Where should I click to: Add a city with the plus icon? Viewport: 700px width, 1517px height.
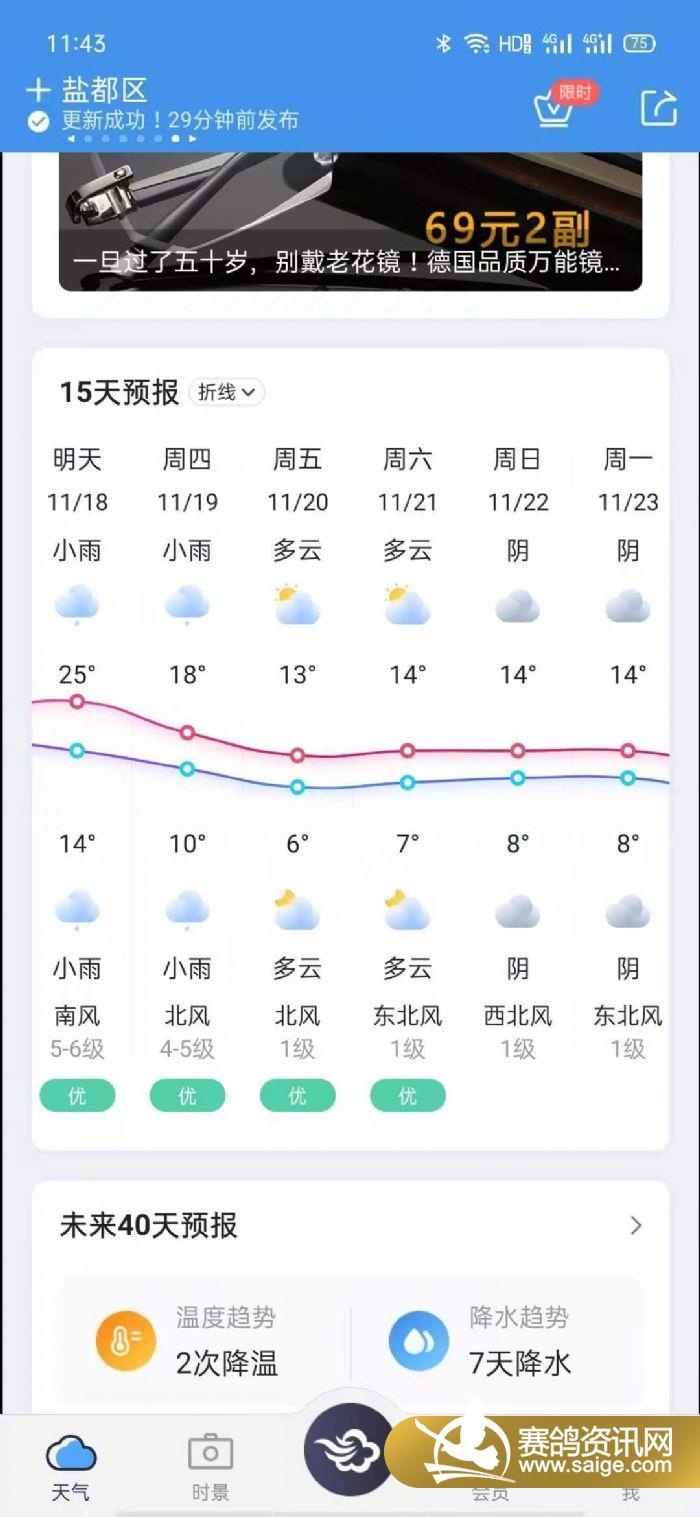tap(38, 90)
